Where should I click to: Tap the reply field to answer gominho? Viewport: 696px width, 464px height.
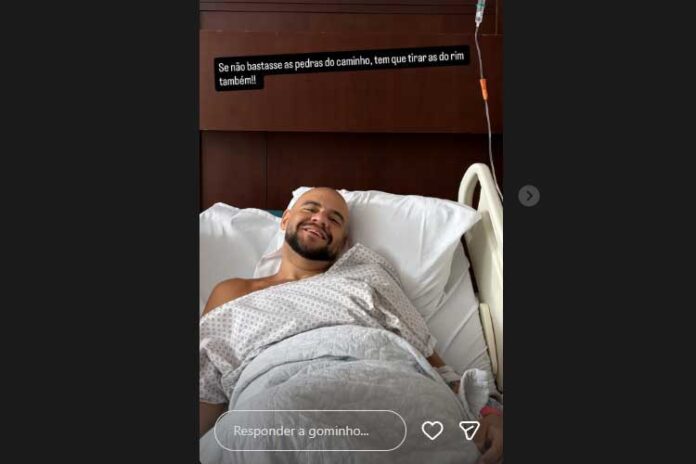310,431
